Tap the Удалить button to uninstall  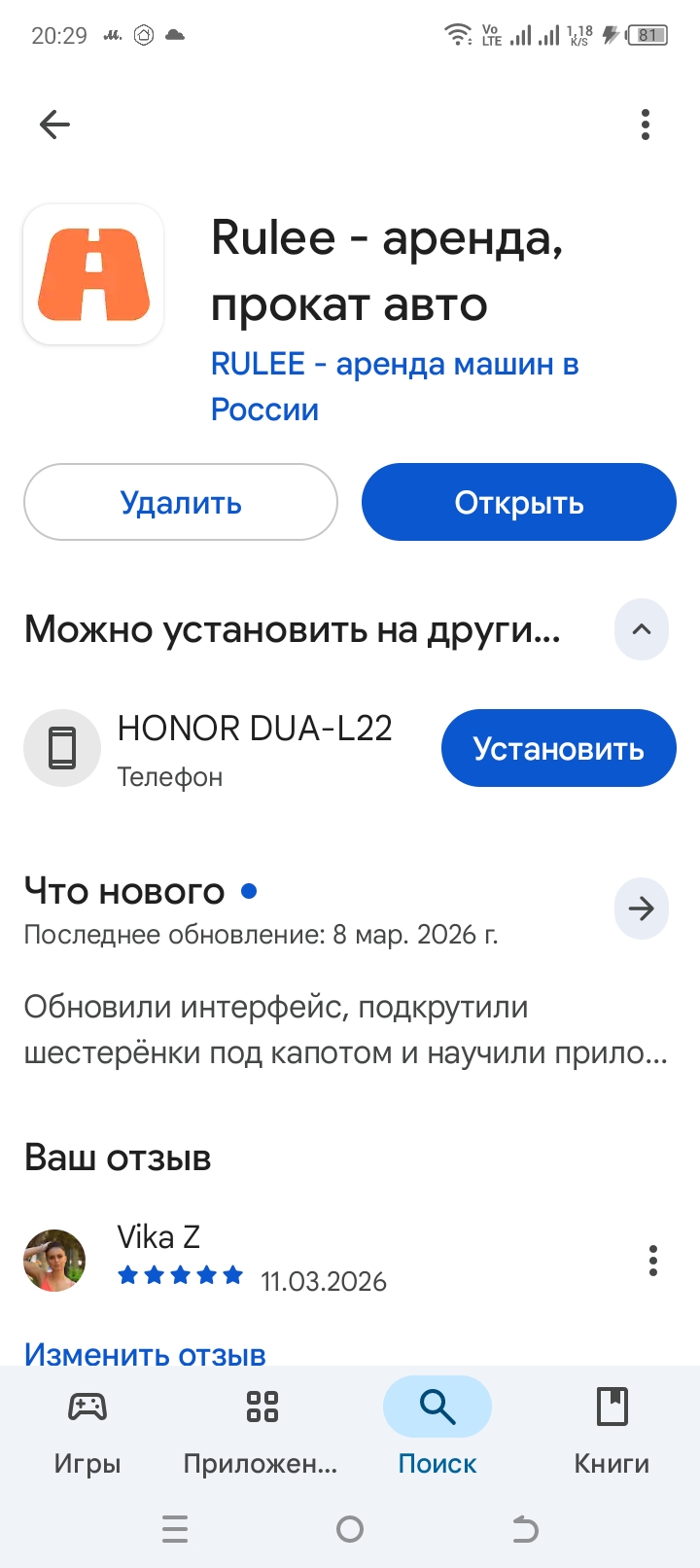pyautogui.click(x=181, y=502)
